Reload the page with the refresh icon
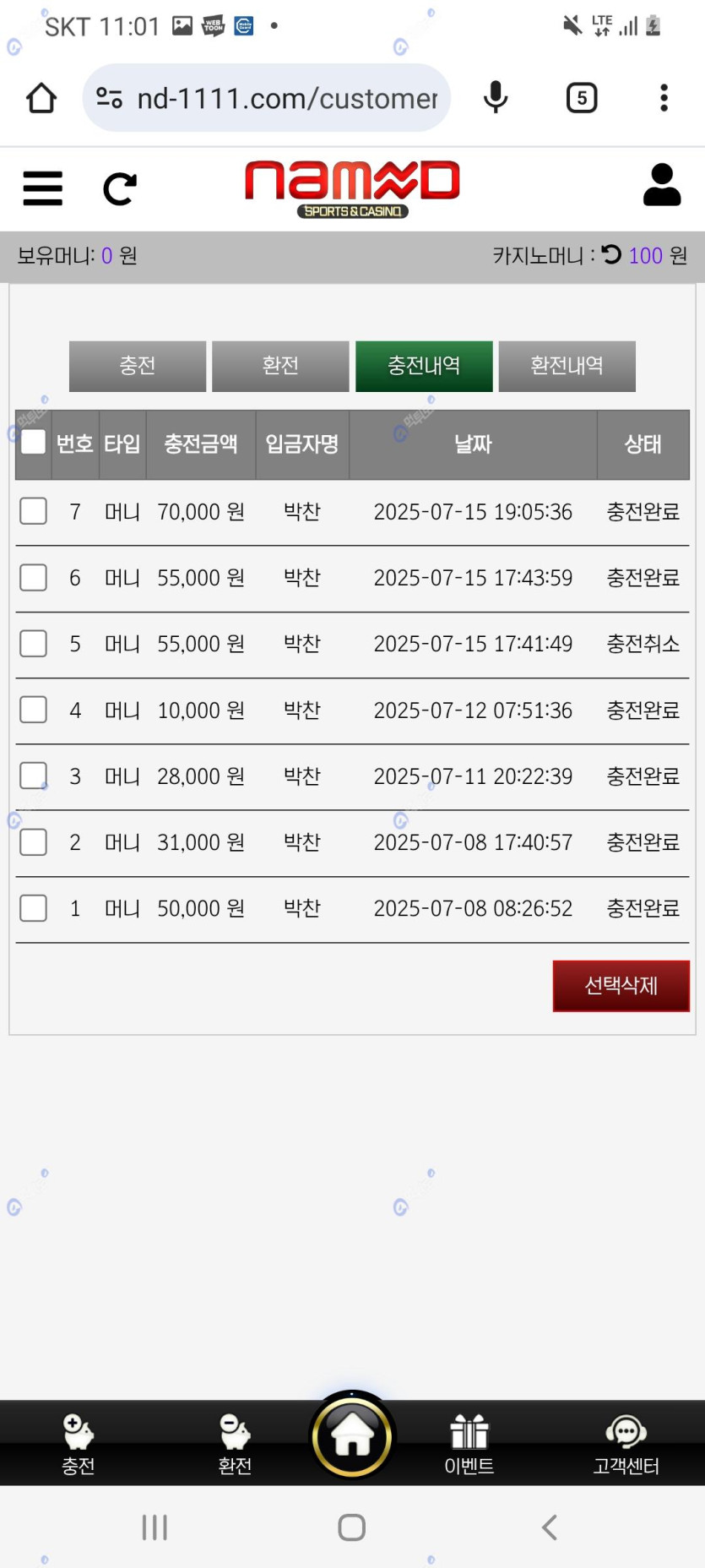 point(120,188)
